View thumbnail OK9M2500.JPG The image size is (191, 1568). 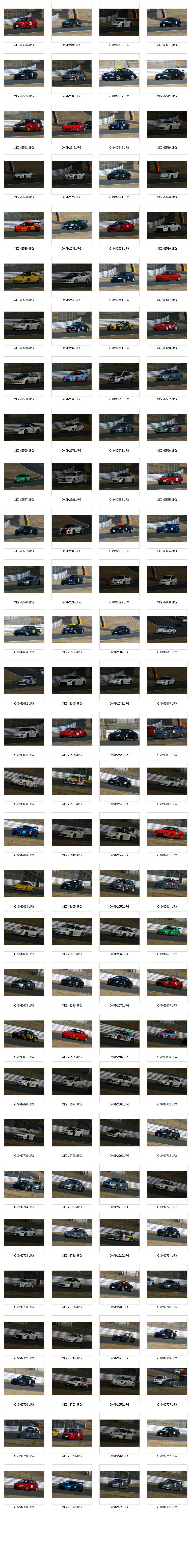tap(119, 22)
